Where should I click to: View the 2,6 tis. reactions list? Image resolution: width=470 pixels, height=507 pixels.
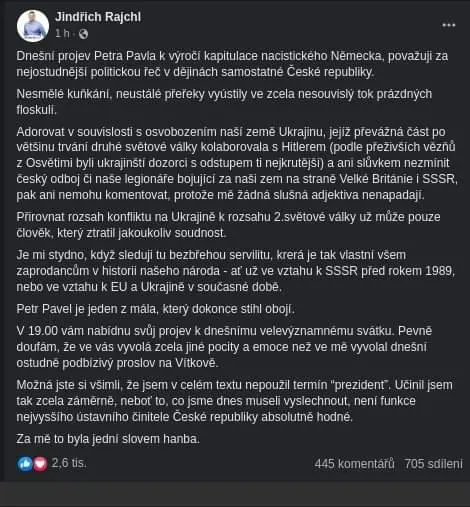tap(52, 463)
